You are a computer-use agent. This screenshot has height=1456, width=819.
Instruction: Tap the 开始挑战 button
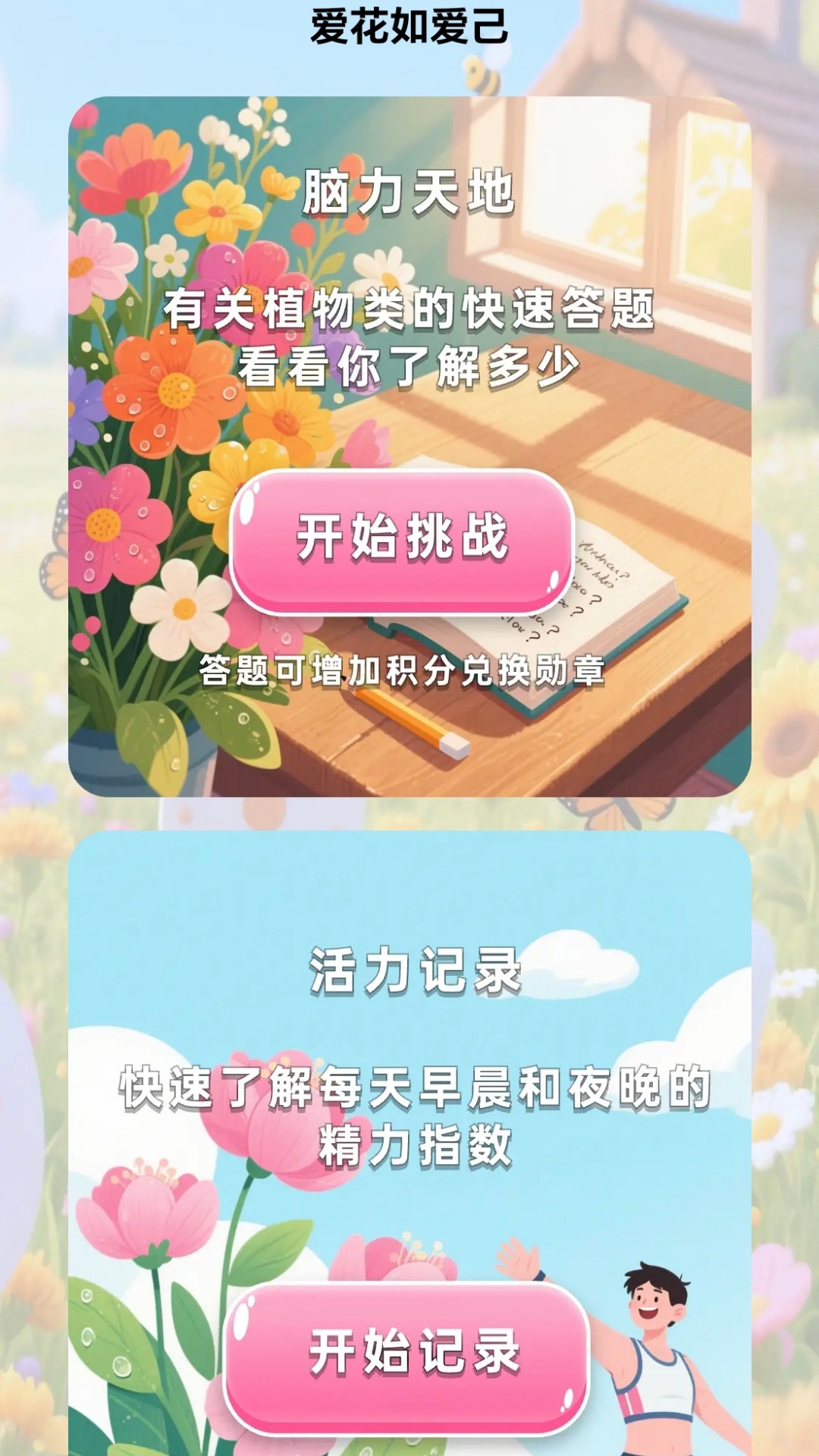(402, 539)
